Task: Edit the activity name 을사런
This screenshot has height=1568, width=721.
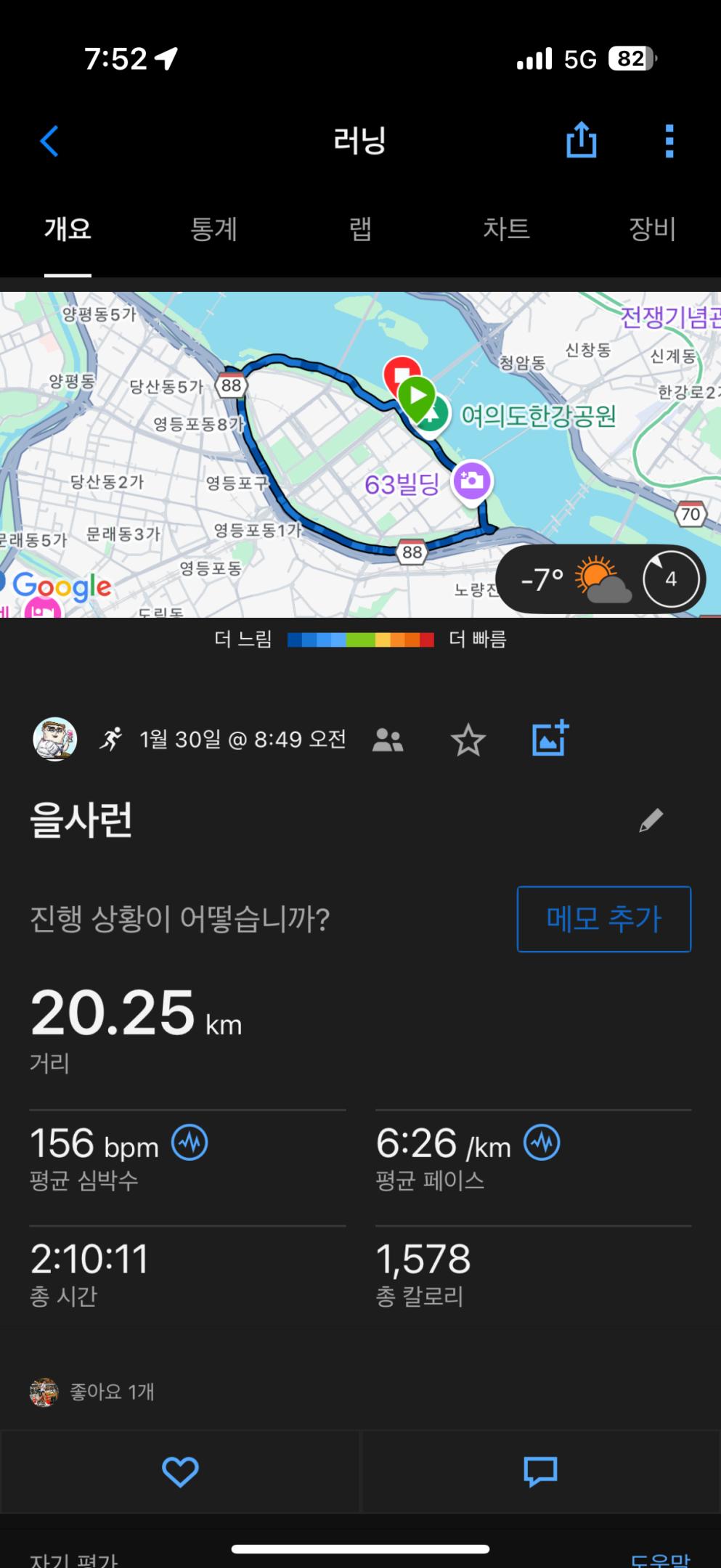Action: point(651,820)
